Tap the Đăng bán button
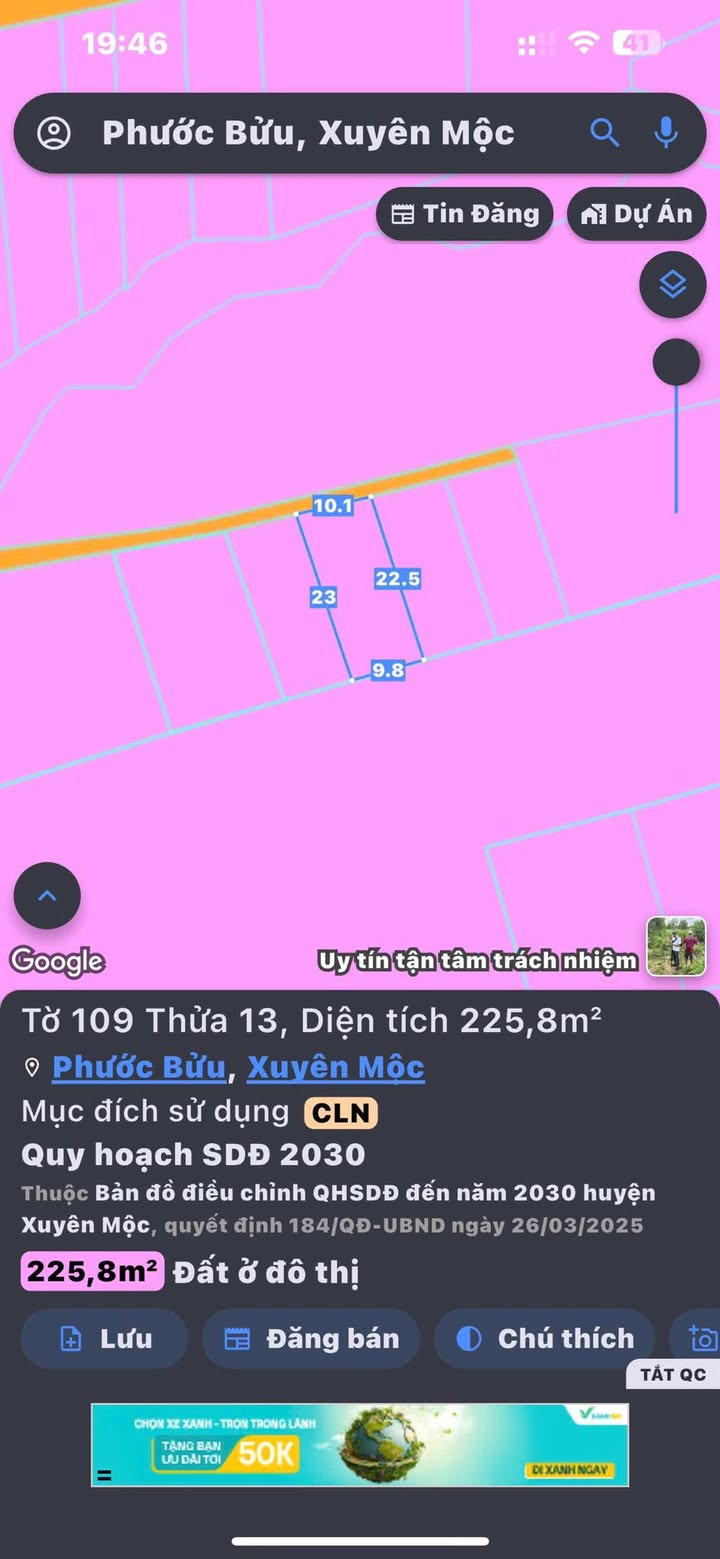 tap(311, 1339)
